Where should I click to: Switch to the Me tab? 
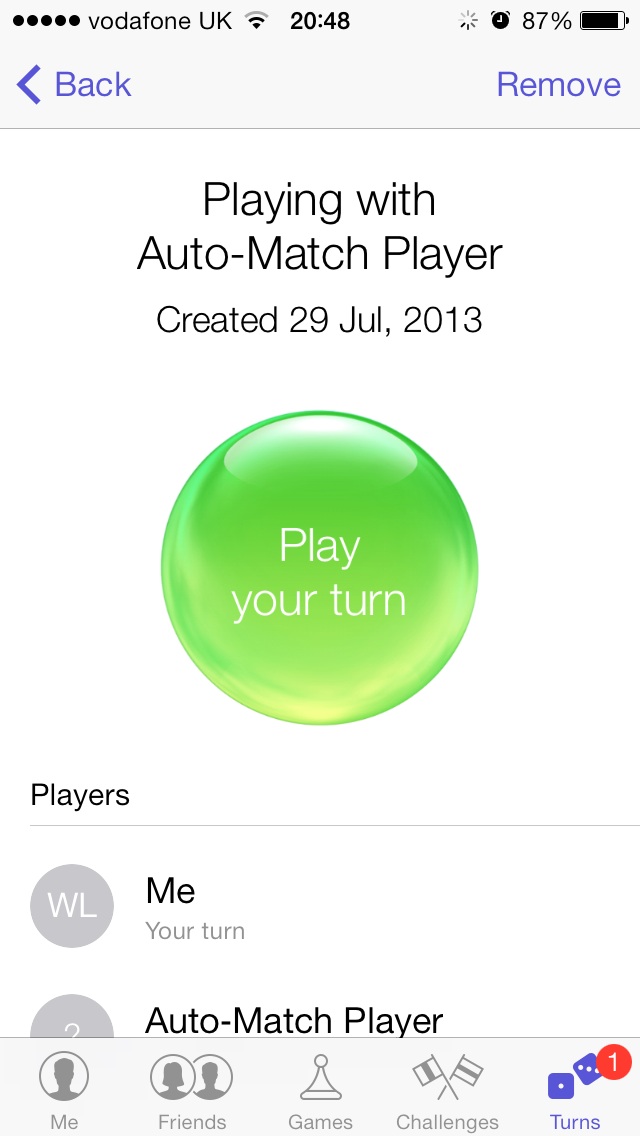tap(64, 1090)
